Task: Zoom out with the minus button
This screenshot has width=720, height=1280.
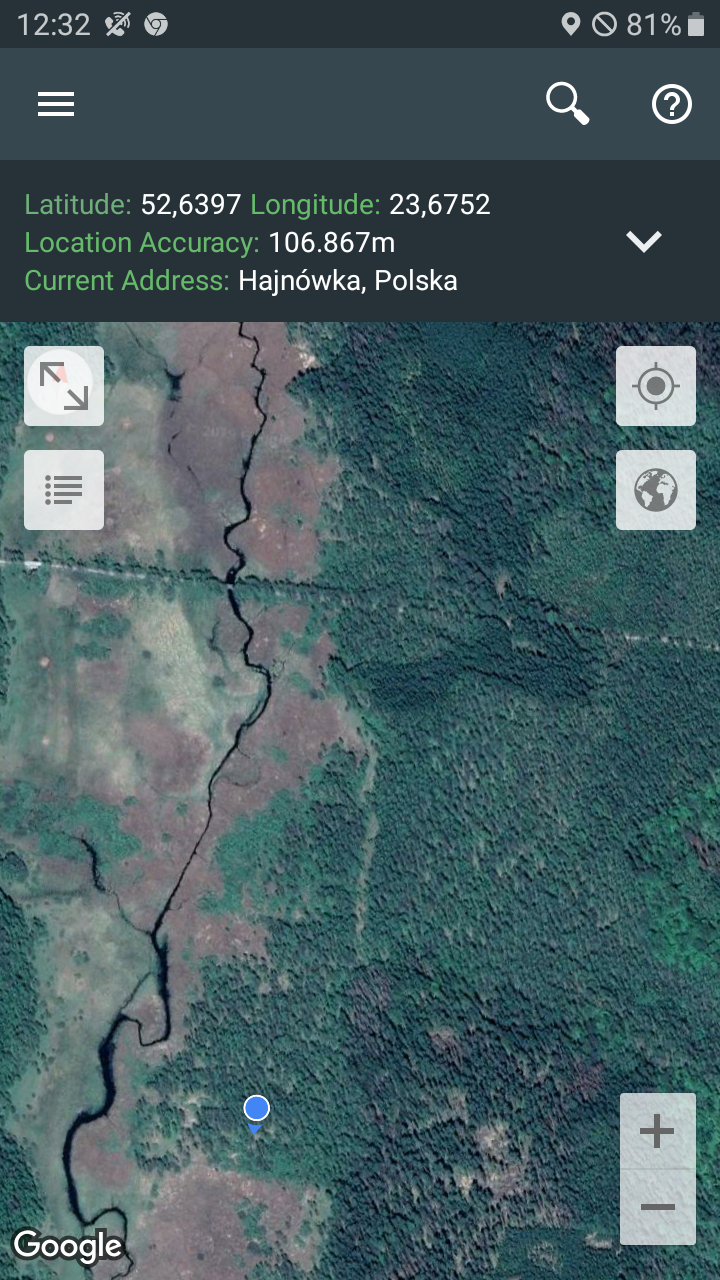Action: pos(657,1207)
